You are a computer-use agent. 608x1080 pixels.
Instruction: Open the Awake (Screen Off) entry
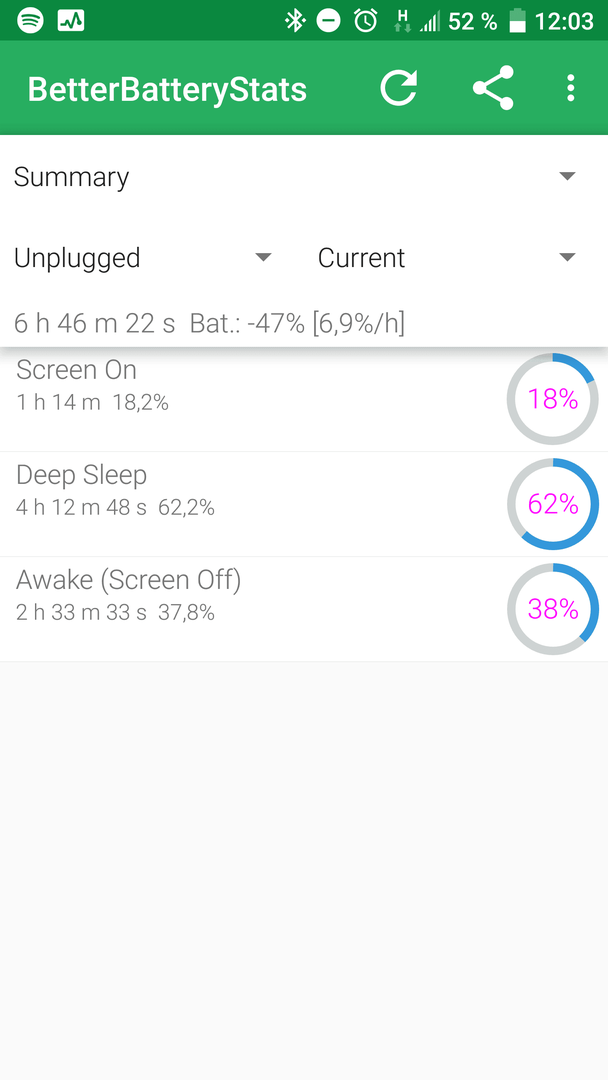pyautogui.click(x=304, y=609)
